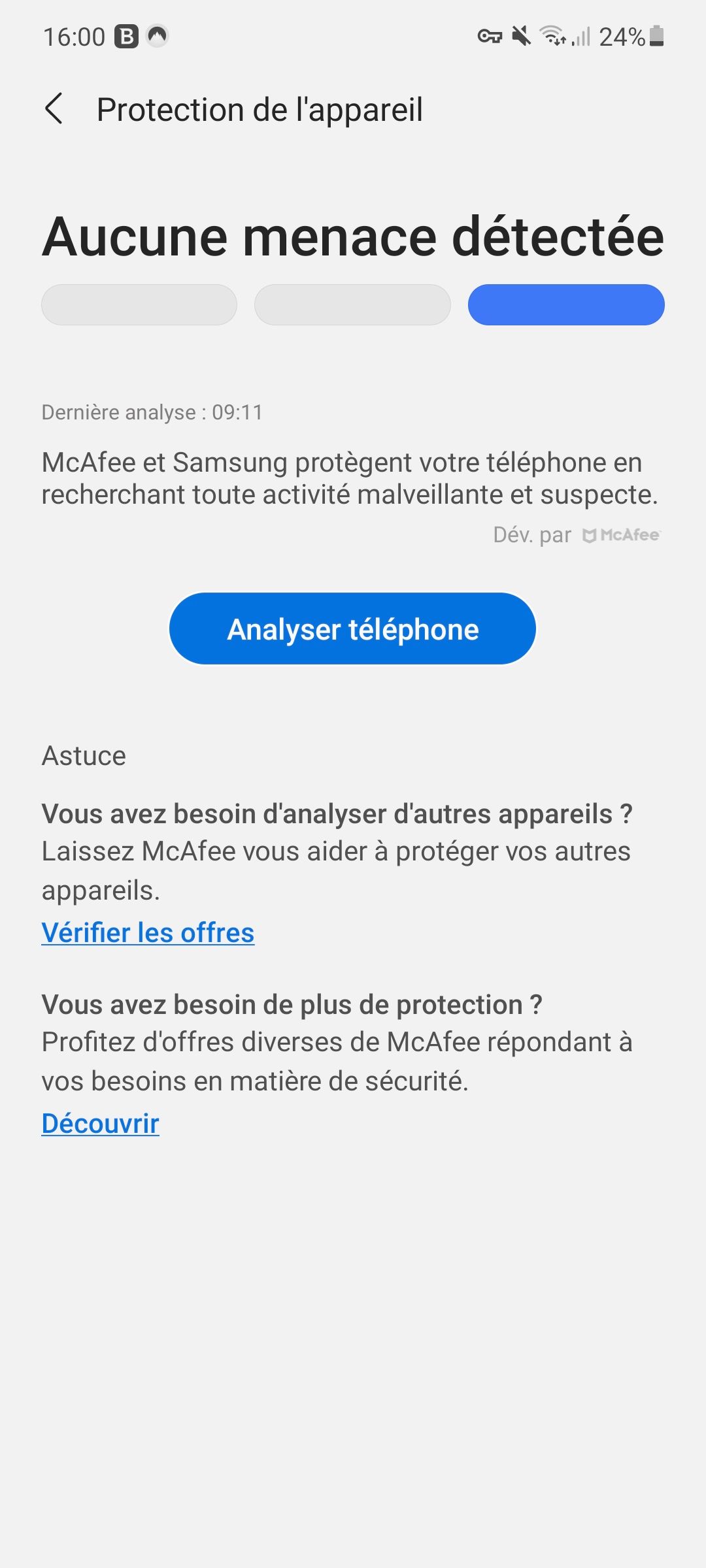Image resolution: width=706 pixels, height=1568 pixels.
Task: Tap the Analyser téléphone button
Action: click(352, 629)
